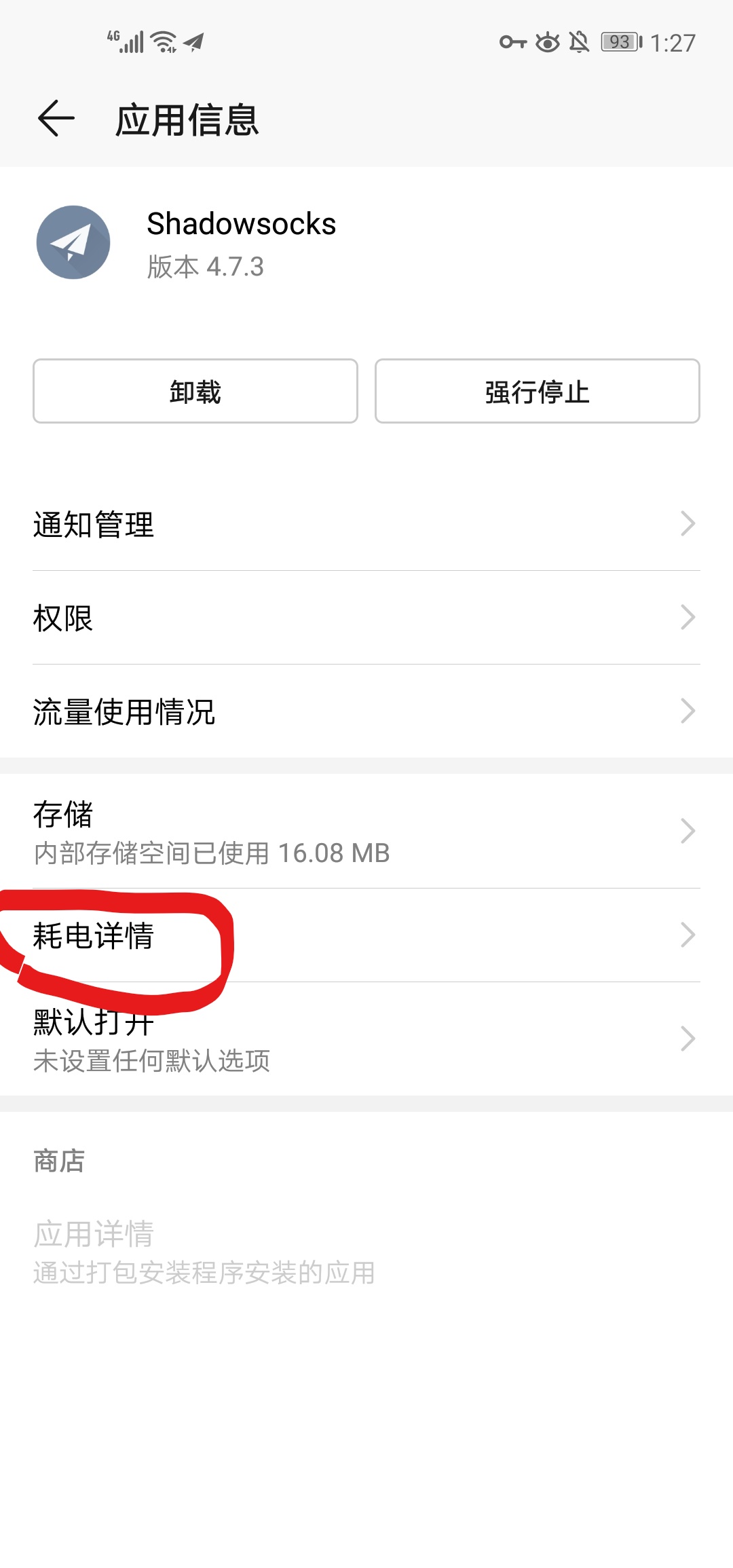Expand the circled 耗电详情 battery details
This screenshot has height=1568, width=733.
coord(366,937)
